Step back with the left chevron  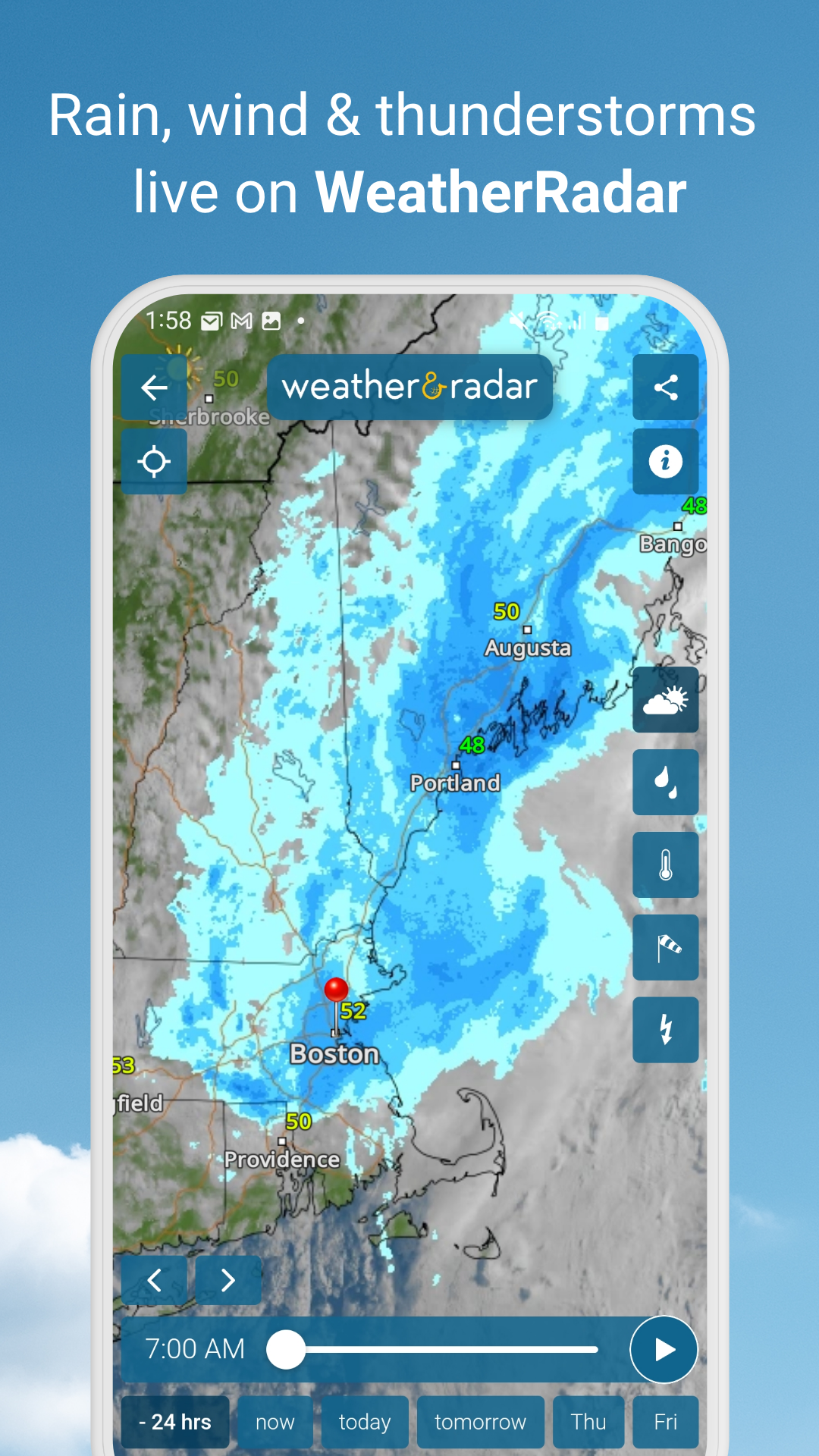click(x=154, y=1279)
